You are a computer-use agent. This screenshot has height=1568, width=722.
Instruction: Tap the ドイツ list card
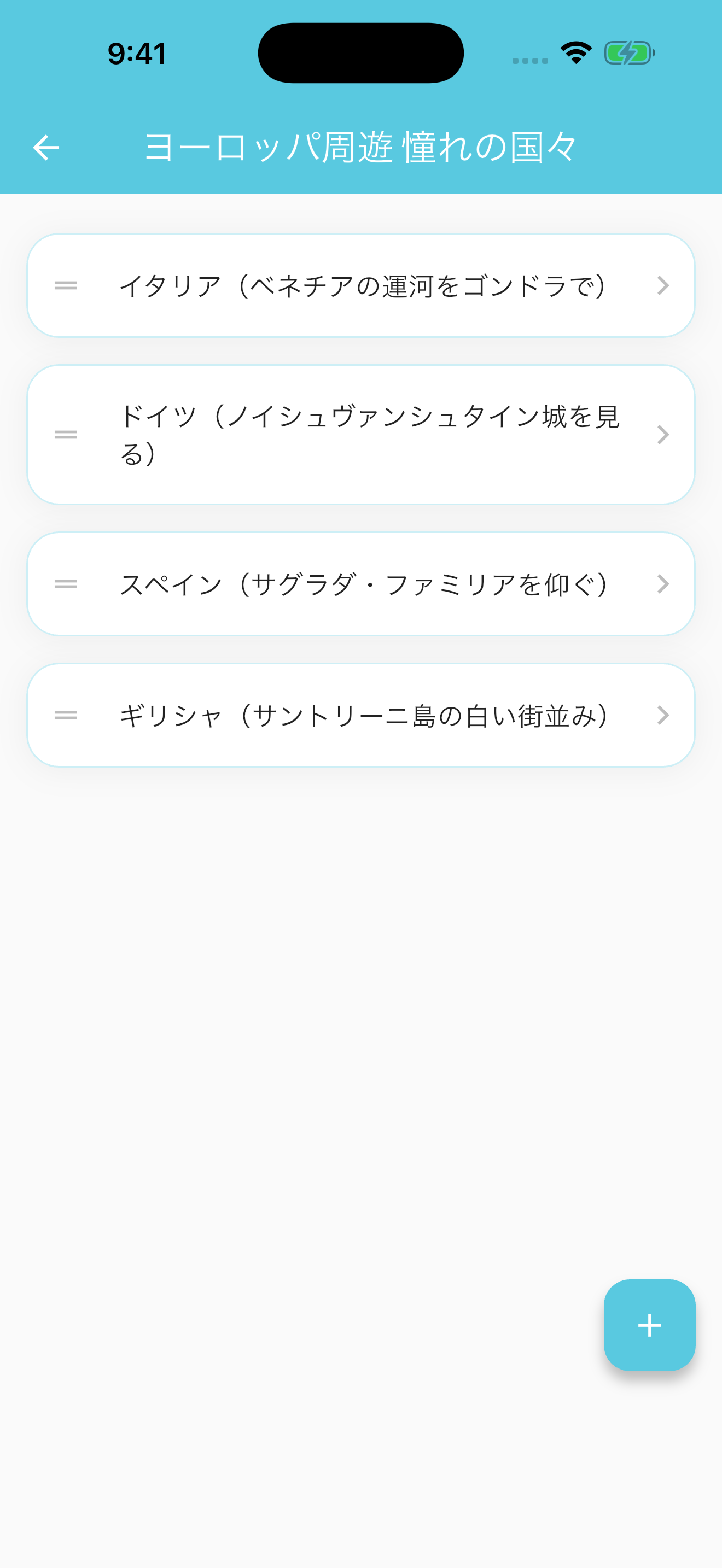coord(361,434)
